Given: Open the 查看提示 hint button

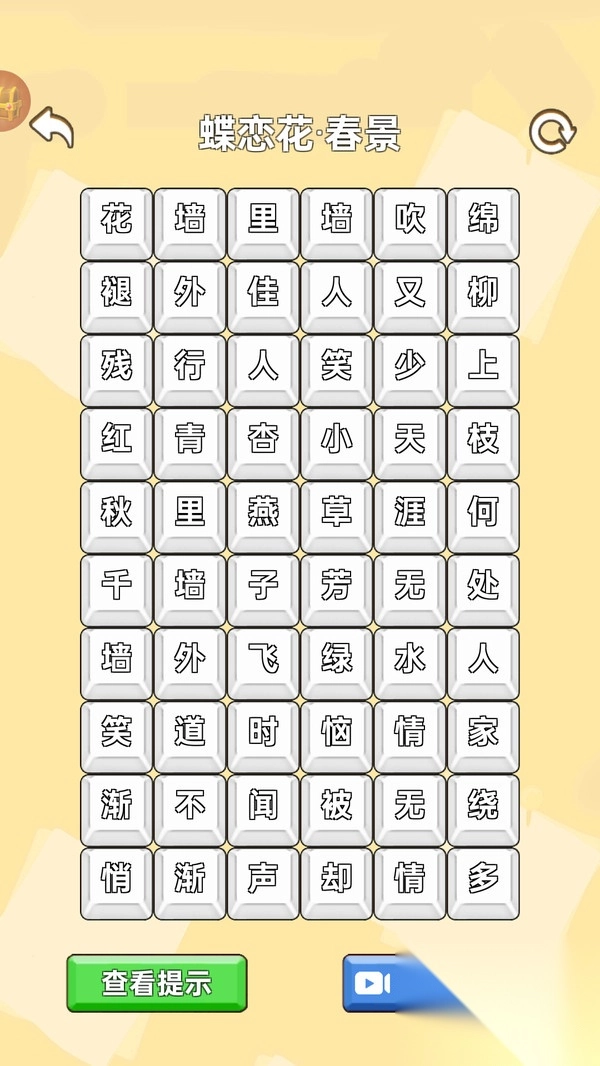Looking at the screenshot, I should [x=157, y=983].
